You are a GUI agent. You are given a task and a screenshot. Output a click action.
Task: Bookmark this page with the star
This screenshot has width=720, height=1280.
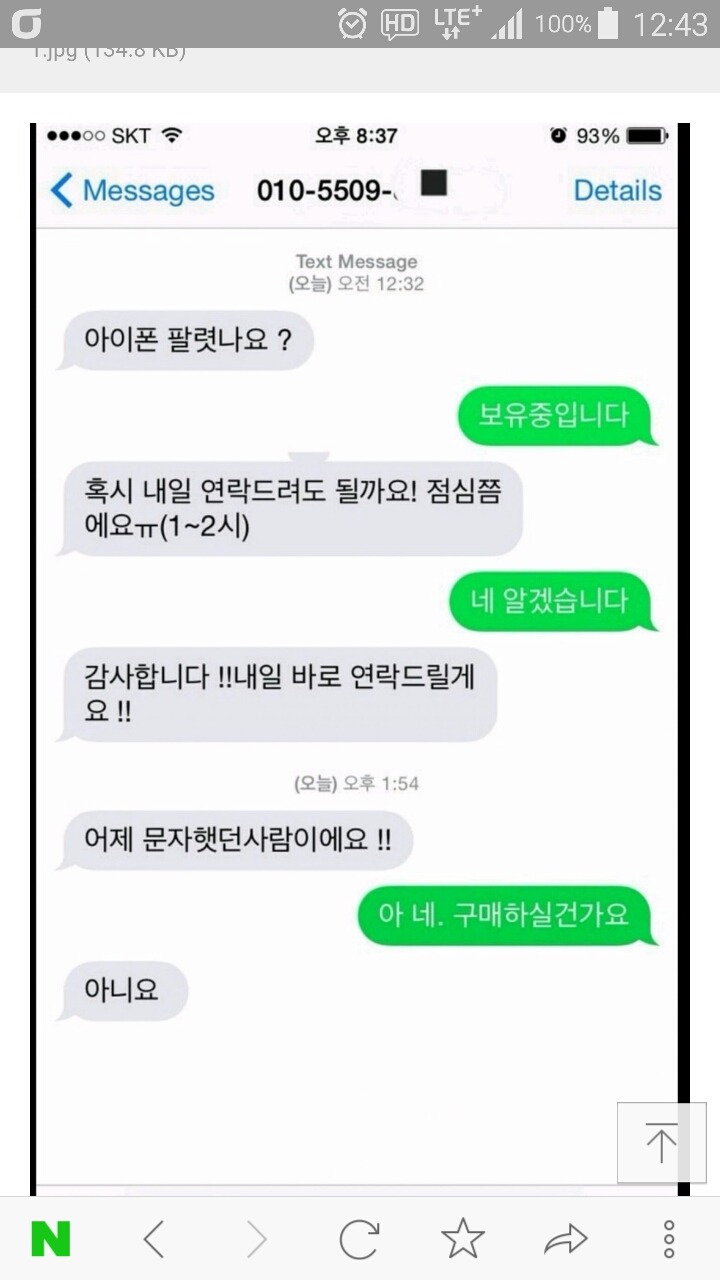tap(462, 1240)
